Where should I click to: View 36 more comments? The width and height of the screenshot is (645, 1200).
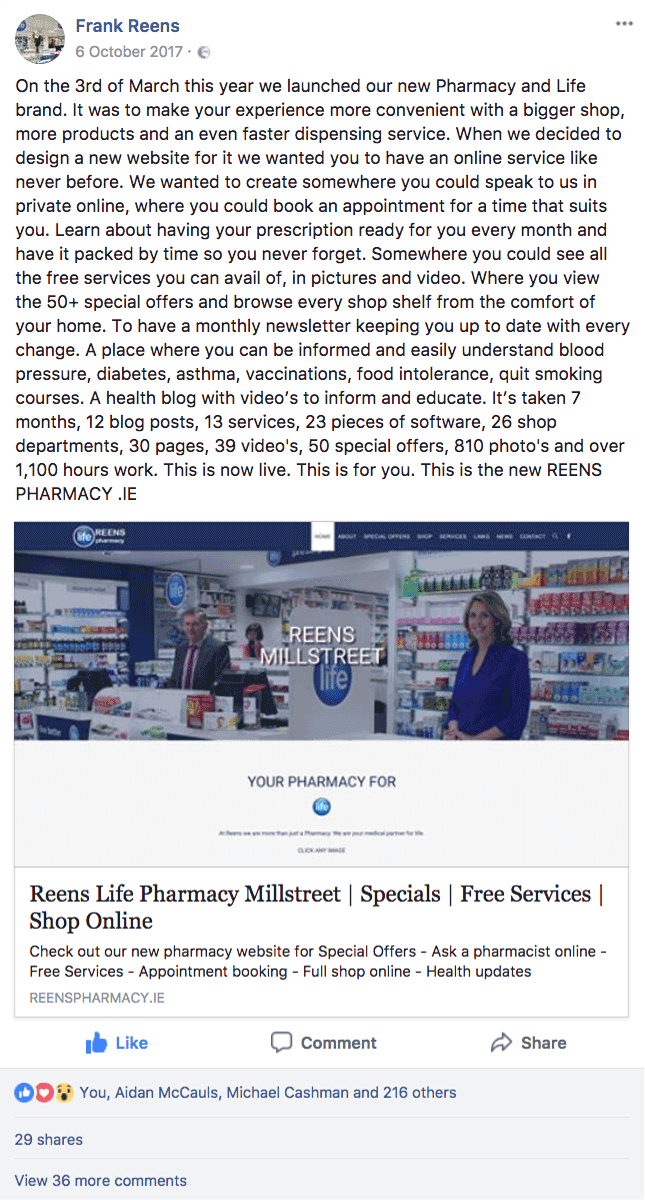pyautogui.click(x=100, y=1181)
